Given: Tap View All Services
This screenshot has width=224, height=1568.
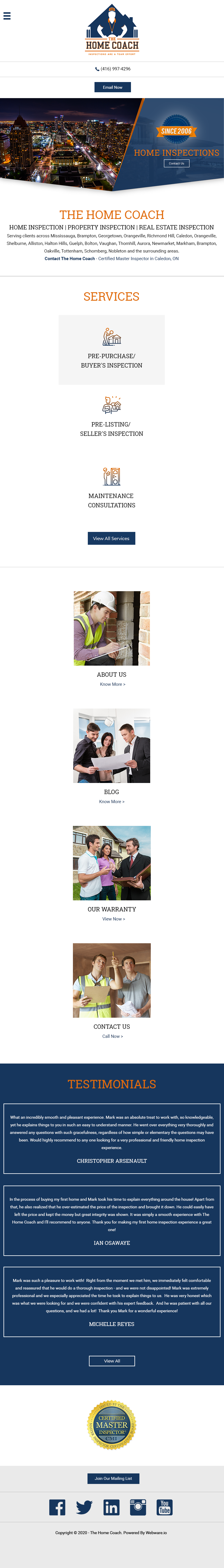Looking at the screenshot, I should point(111,538).
